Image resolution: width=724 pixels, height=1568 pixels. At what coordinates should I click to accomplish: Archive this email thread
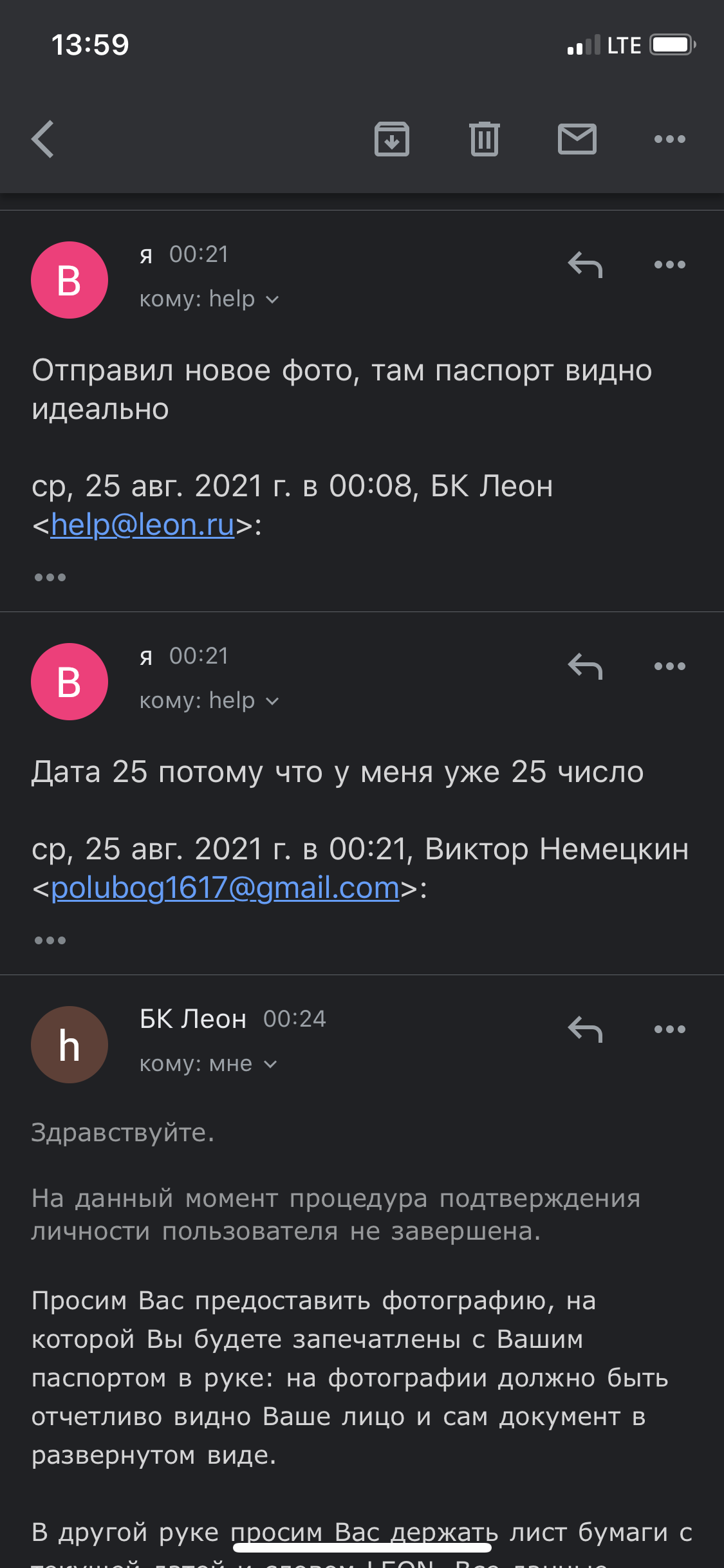[x=391, y=139]
